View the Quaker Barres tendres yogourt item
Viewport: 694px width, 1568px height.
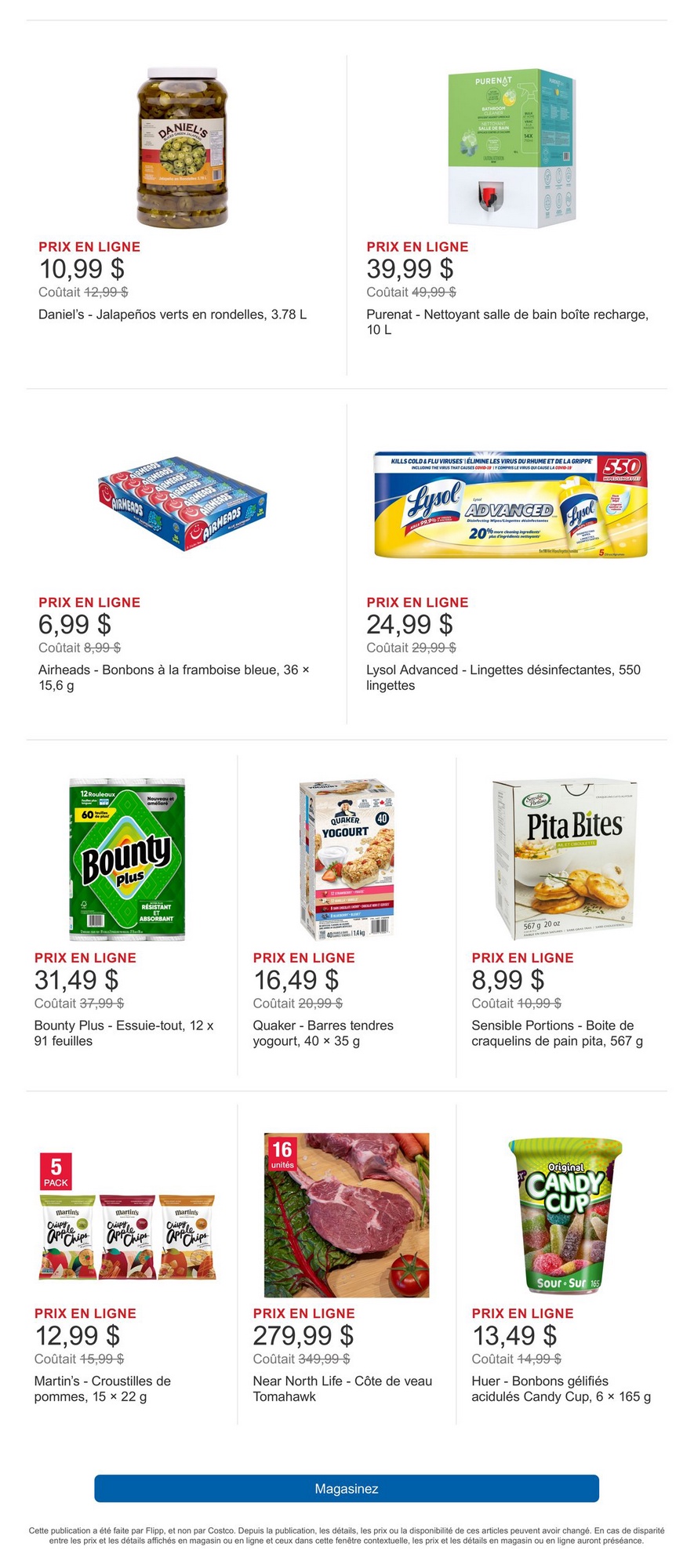coord(346,859)
